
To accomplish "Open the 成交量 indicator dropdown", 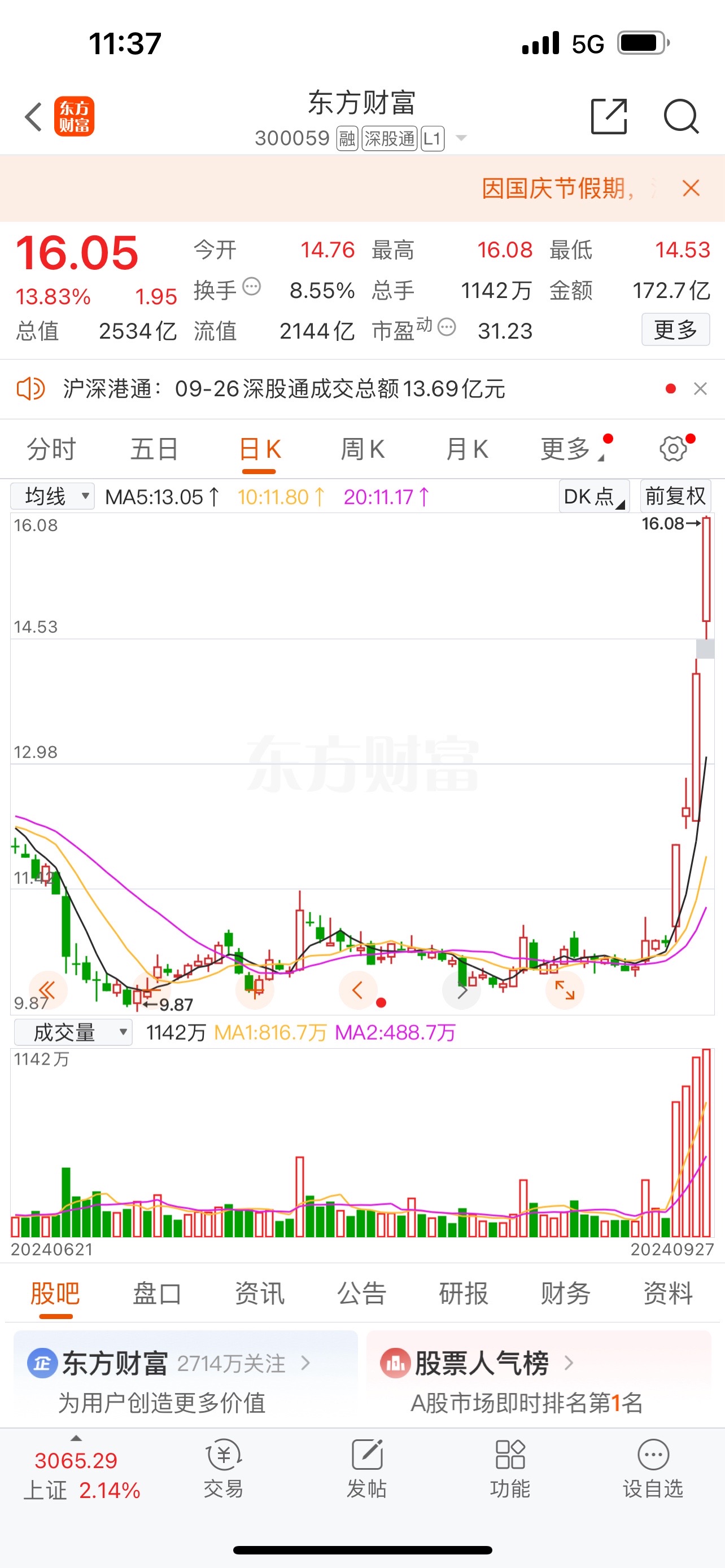I will [73, 1032].
